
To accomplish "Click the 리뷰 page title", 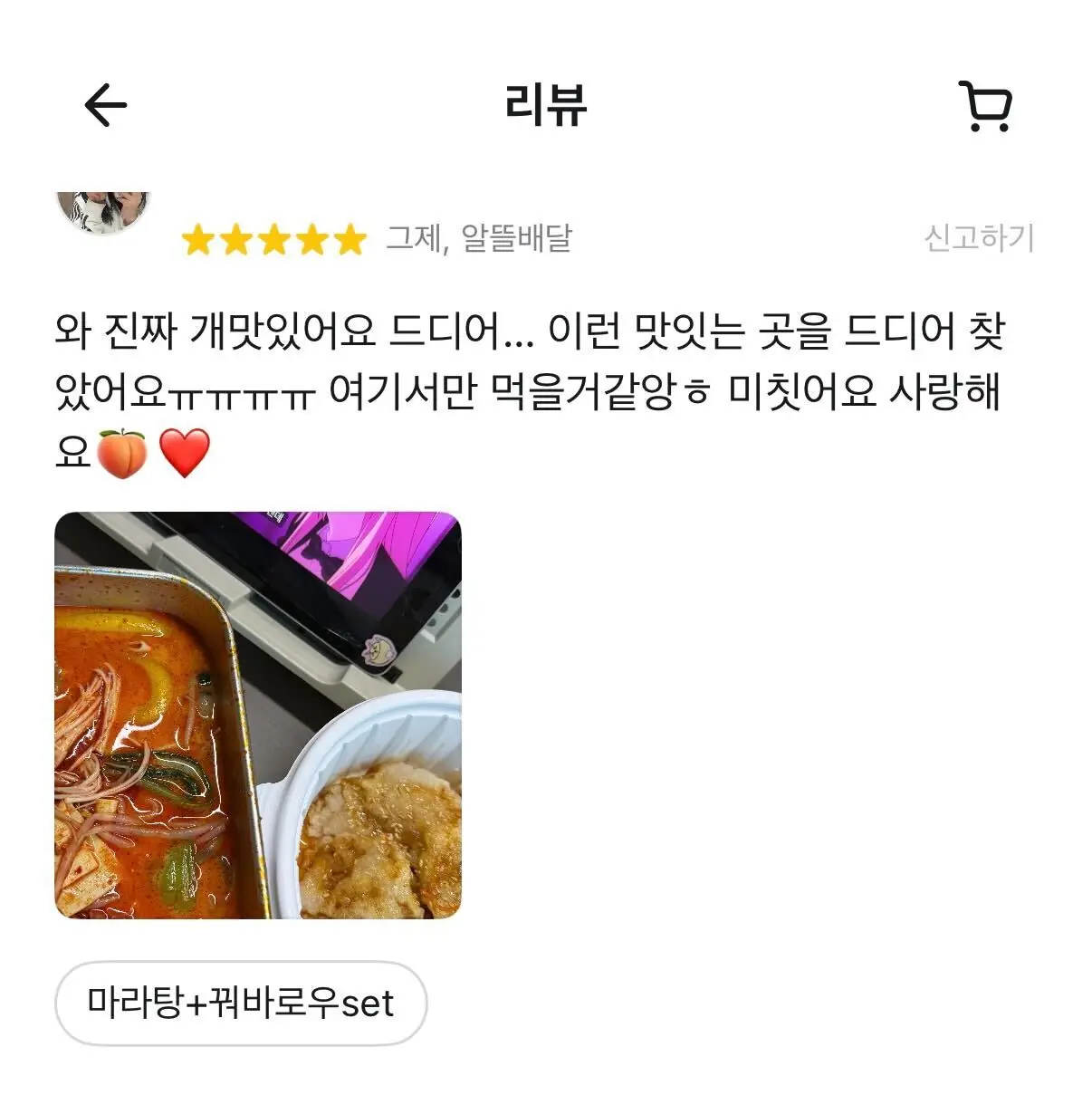I will pyautogui.click(x=546, y=106).
